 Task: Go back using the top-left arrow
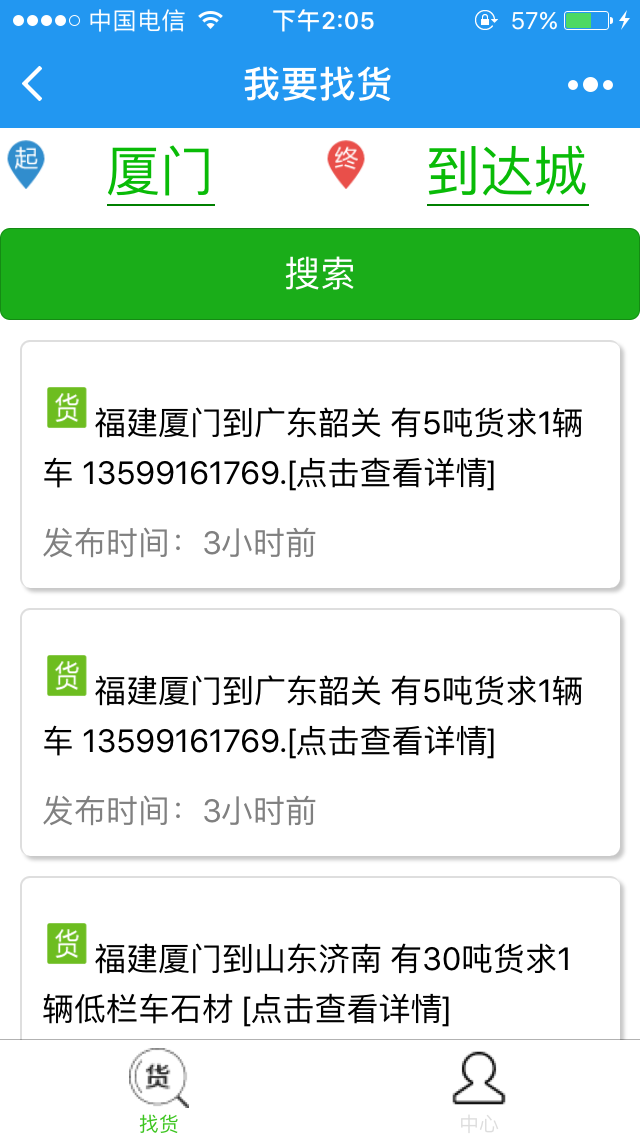33,84
